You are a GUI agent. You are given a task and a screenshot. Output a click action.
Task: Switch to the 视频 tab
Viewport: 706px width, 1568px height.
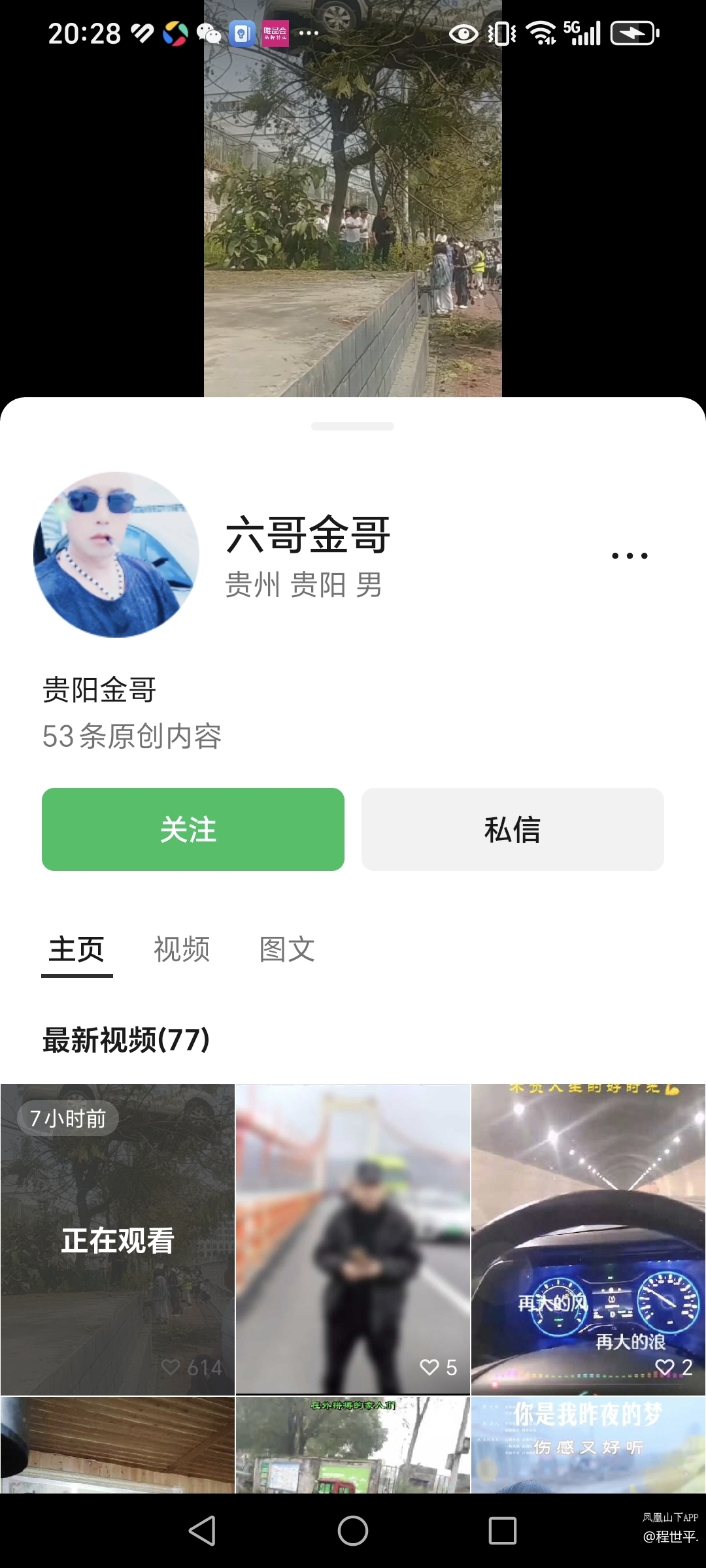(182, 949)
